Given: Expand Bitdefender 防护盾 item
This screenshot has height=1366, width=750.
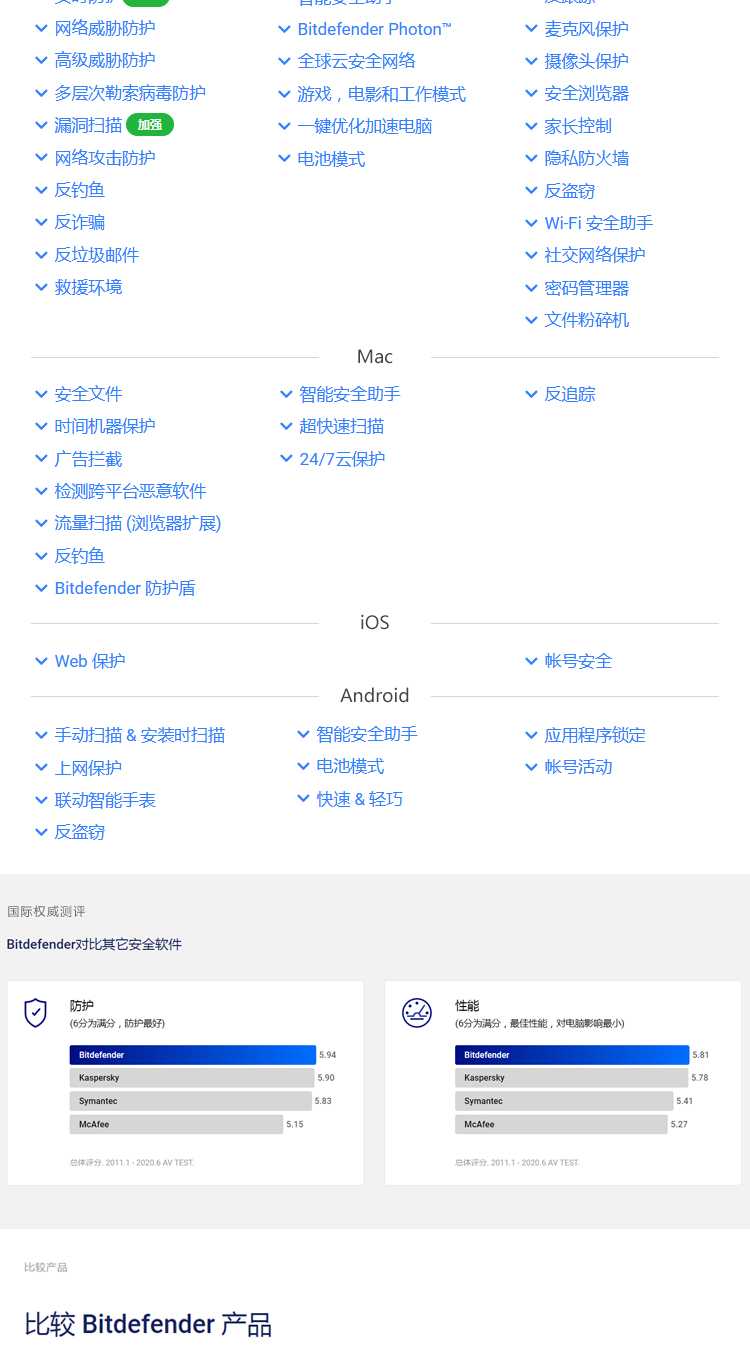Looking at the screenshot, I should 124,588.
